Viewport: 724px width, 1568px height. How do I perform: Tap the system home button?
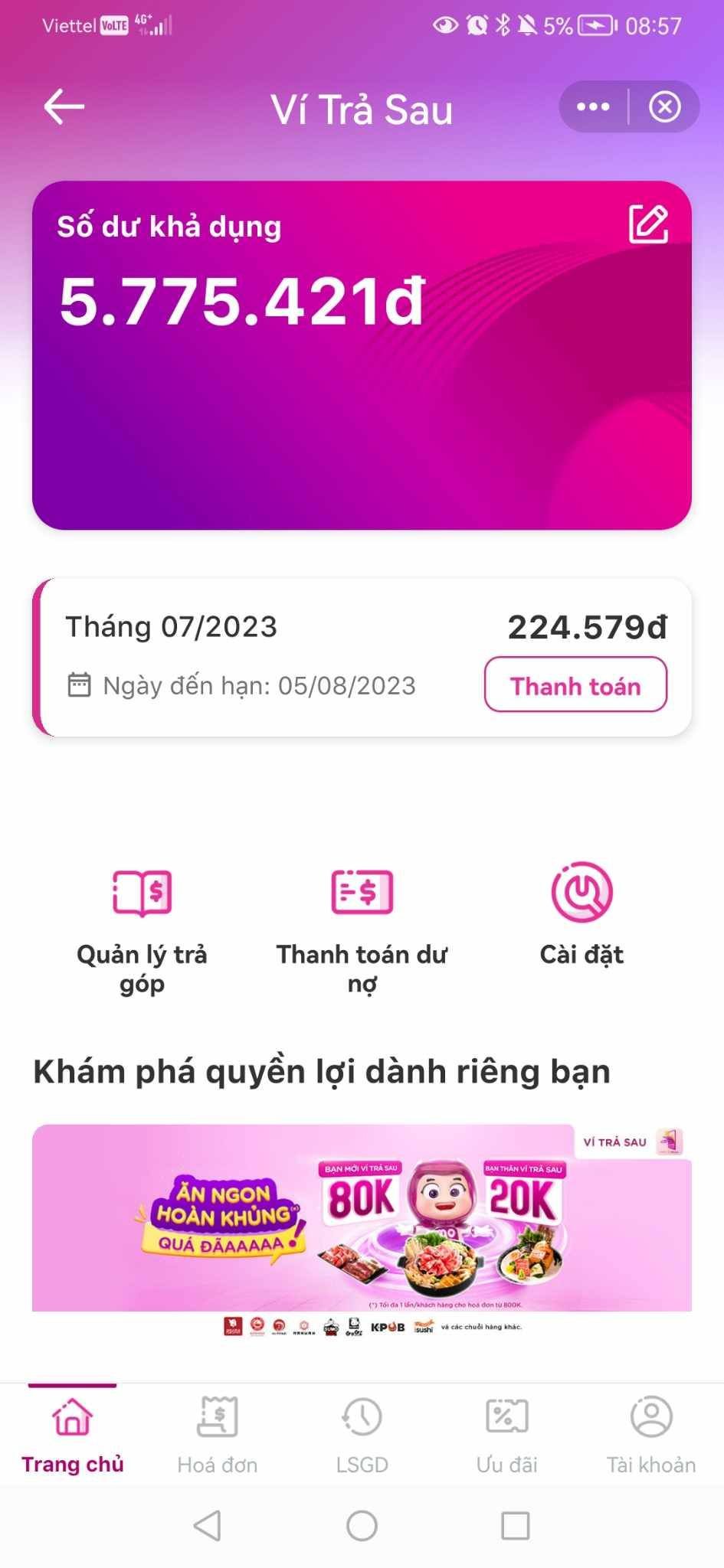point(362,1526)
